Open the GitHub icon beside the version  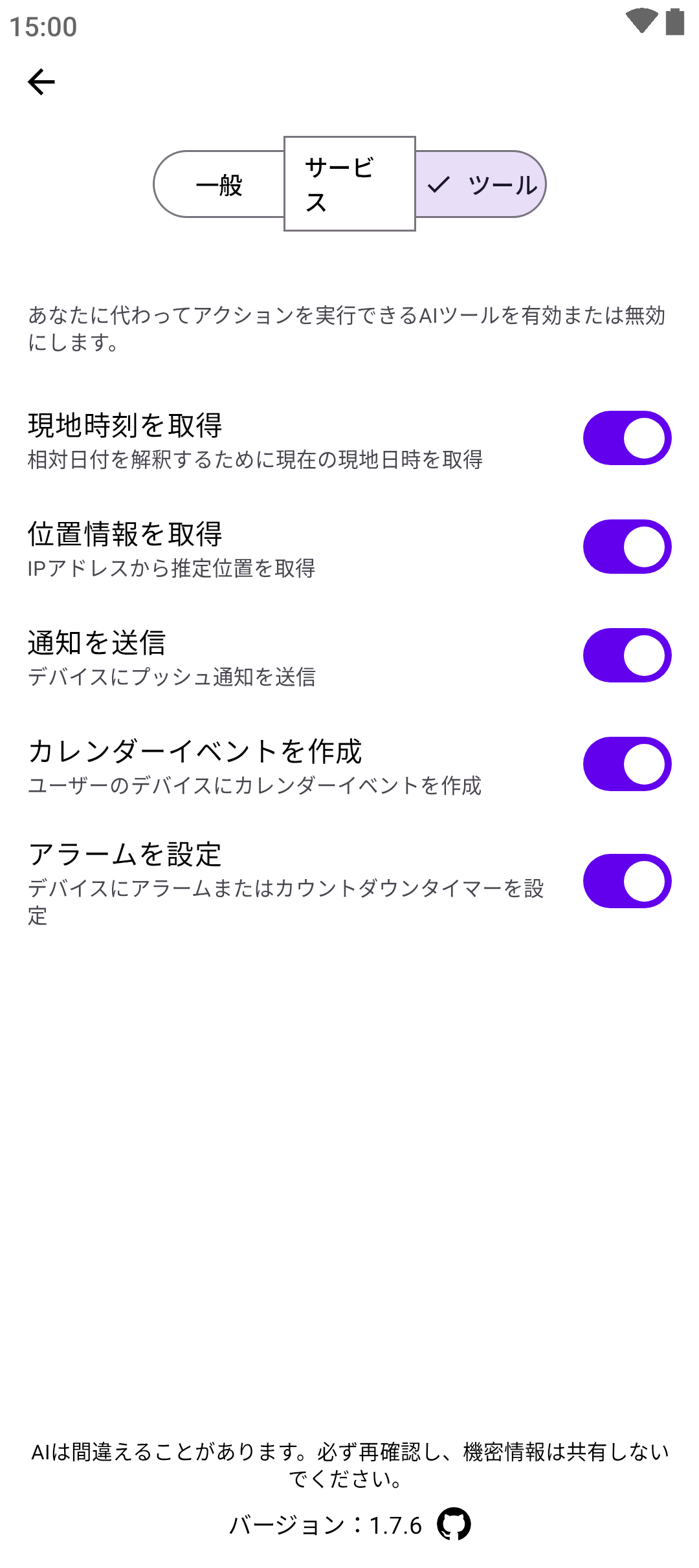tap(454, 1525)
